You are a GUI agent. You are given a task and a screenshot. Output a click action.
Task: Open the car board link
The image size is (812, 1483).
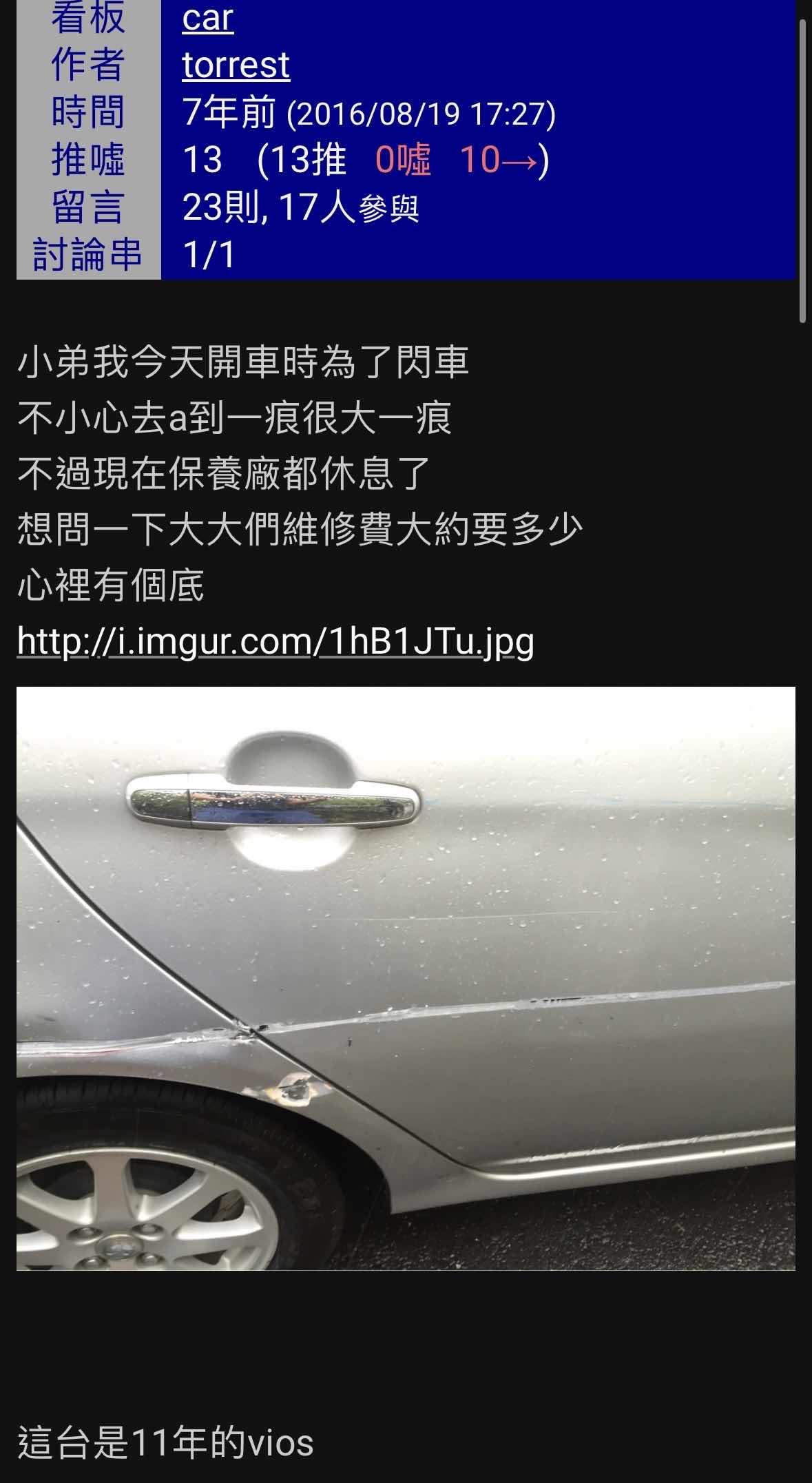[207, 18]
